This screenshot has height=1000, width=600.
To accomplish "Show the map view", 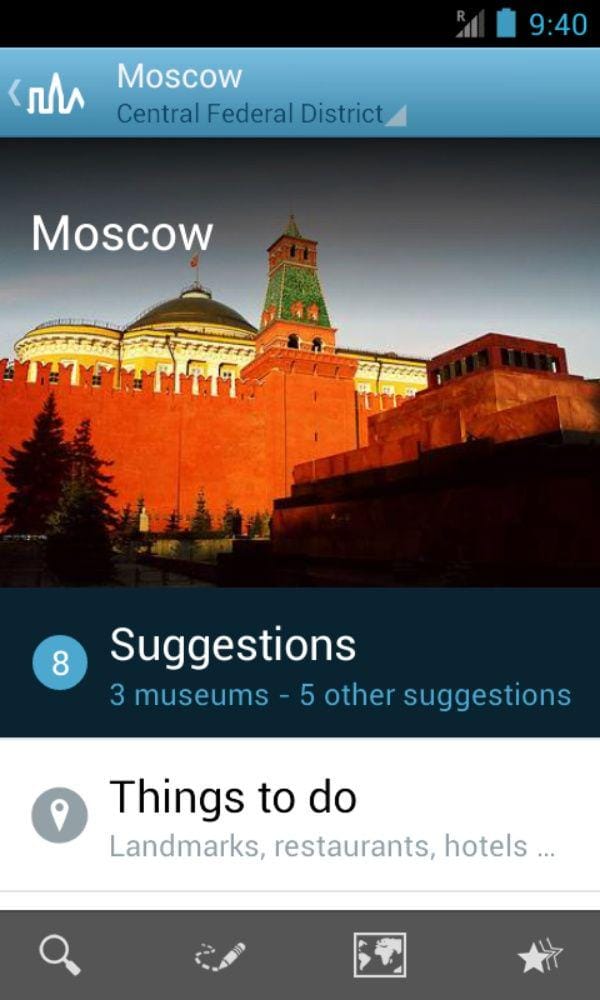I will pos(380,956).
